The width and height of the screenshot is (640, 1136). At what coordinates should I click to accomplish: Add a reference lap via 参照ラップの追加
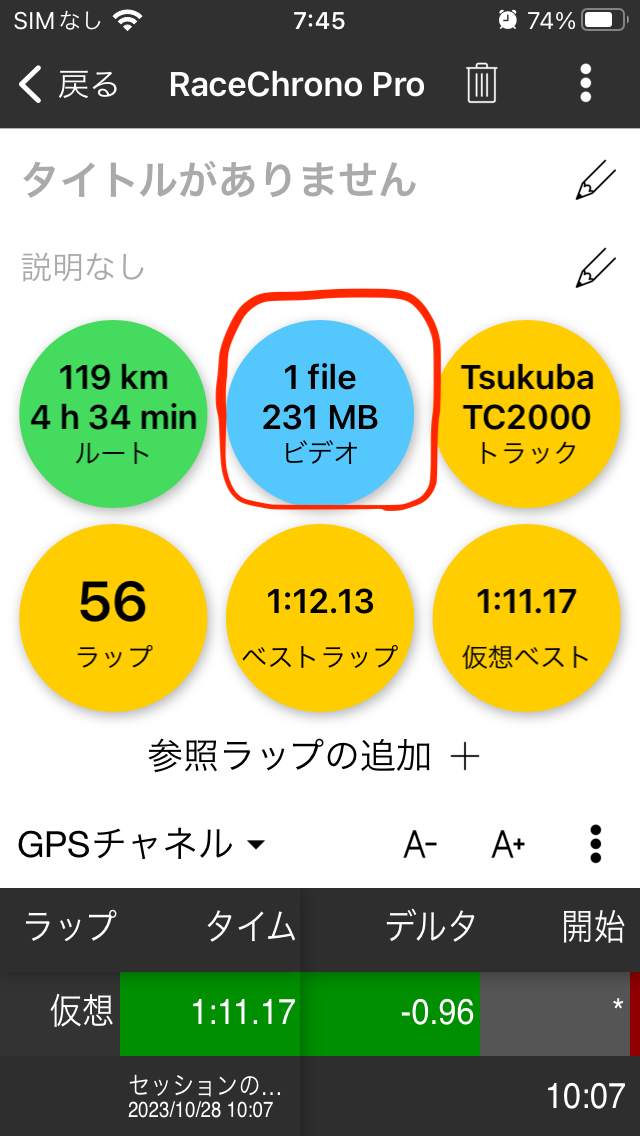[314, 758]
